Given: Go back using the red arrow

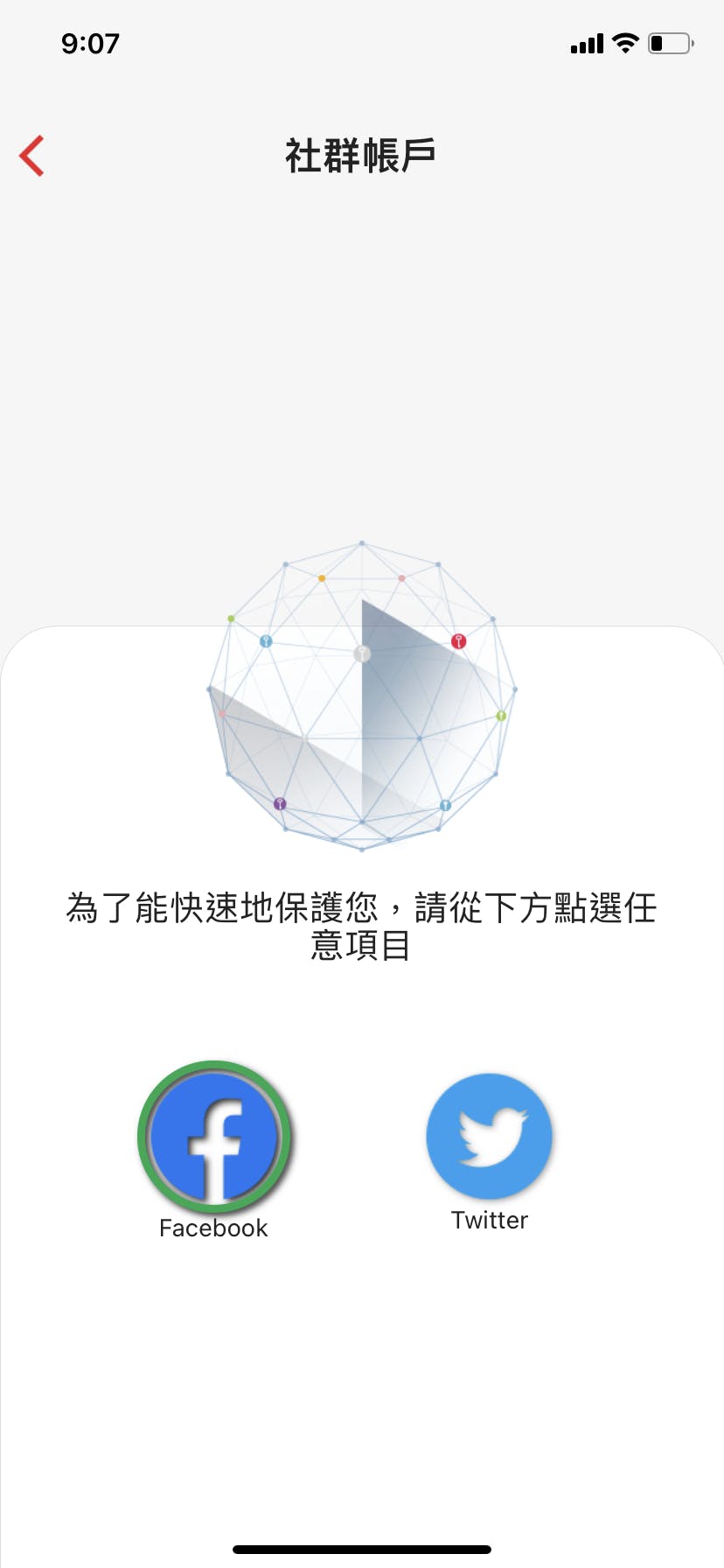Looking at the screenshot, I should 32,157.
